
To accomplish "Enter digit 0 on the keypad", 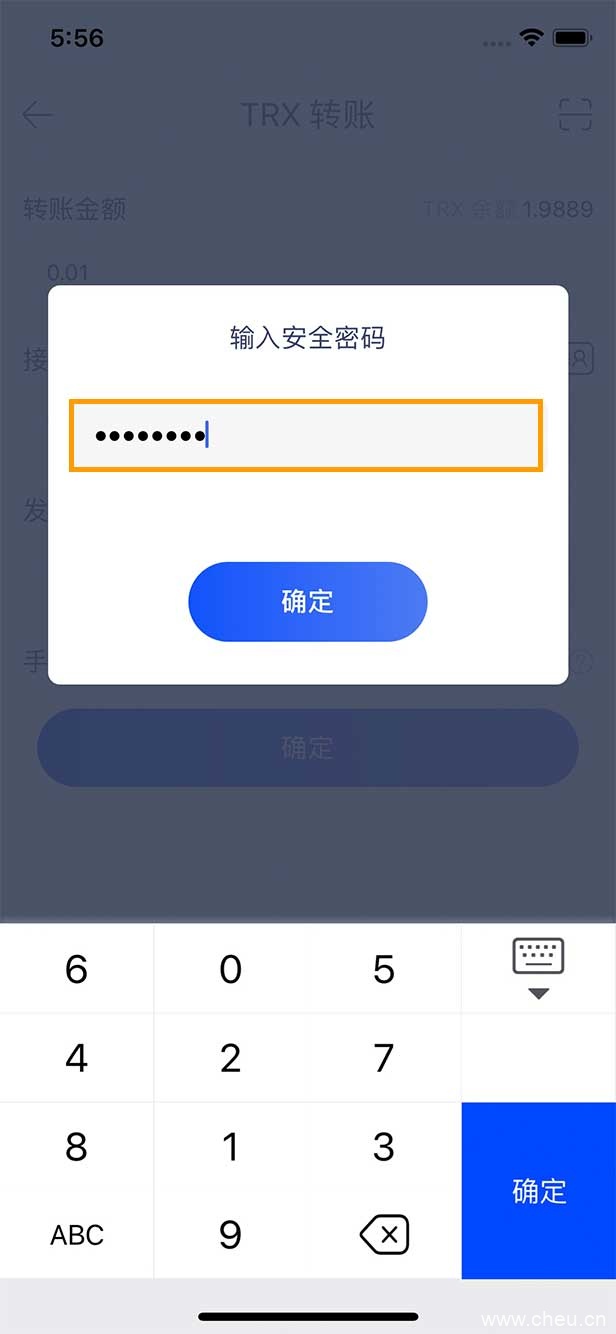I will [231, 969].
